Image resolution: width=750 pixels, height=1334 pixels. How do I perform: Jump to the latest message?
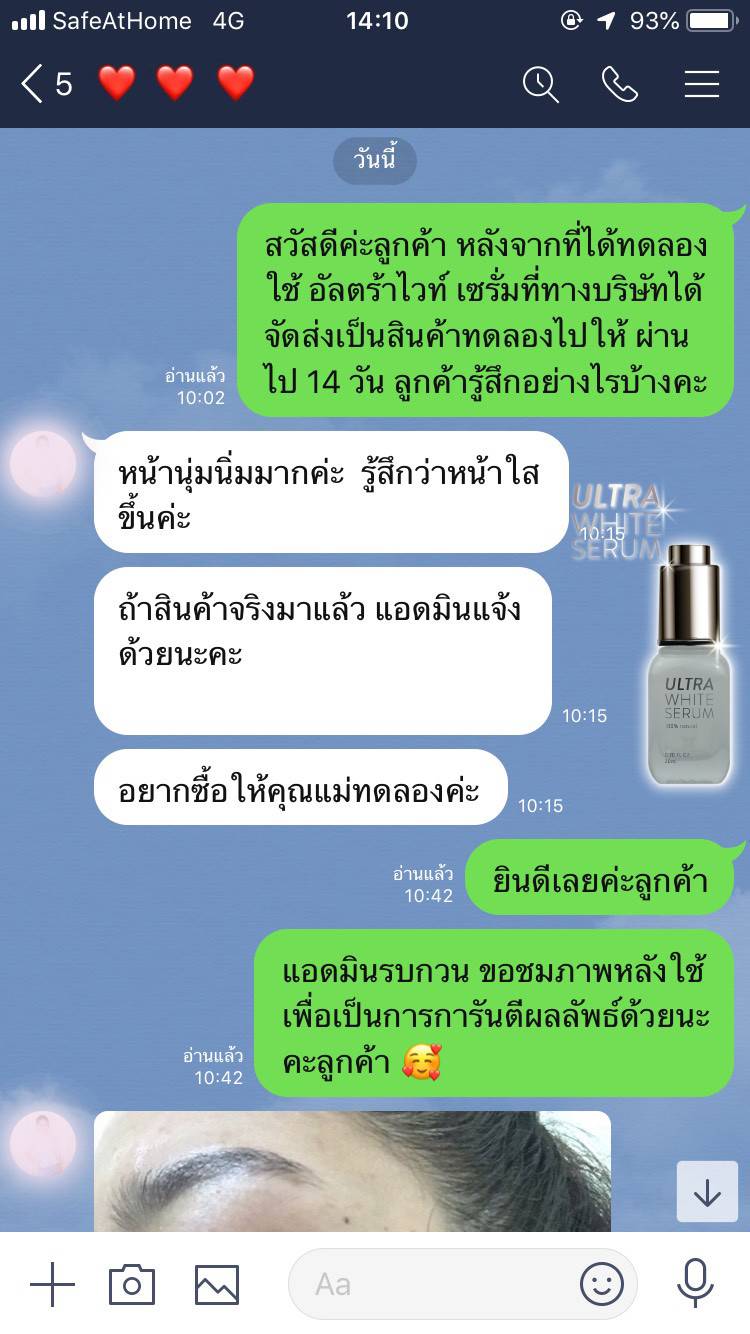(707, 1192)
